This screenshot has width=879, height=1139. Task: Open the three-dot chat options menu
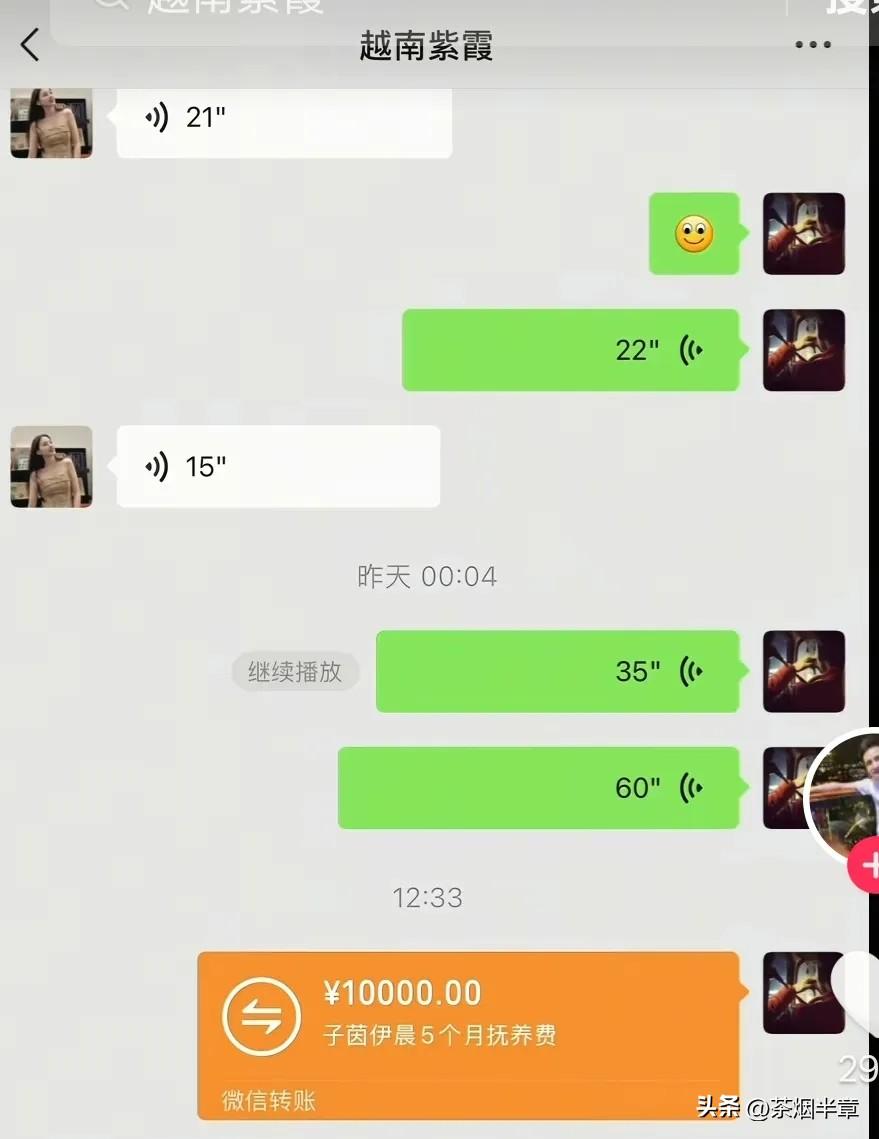tap(812, 45)
